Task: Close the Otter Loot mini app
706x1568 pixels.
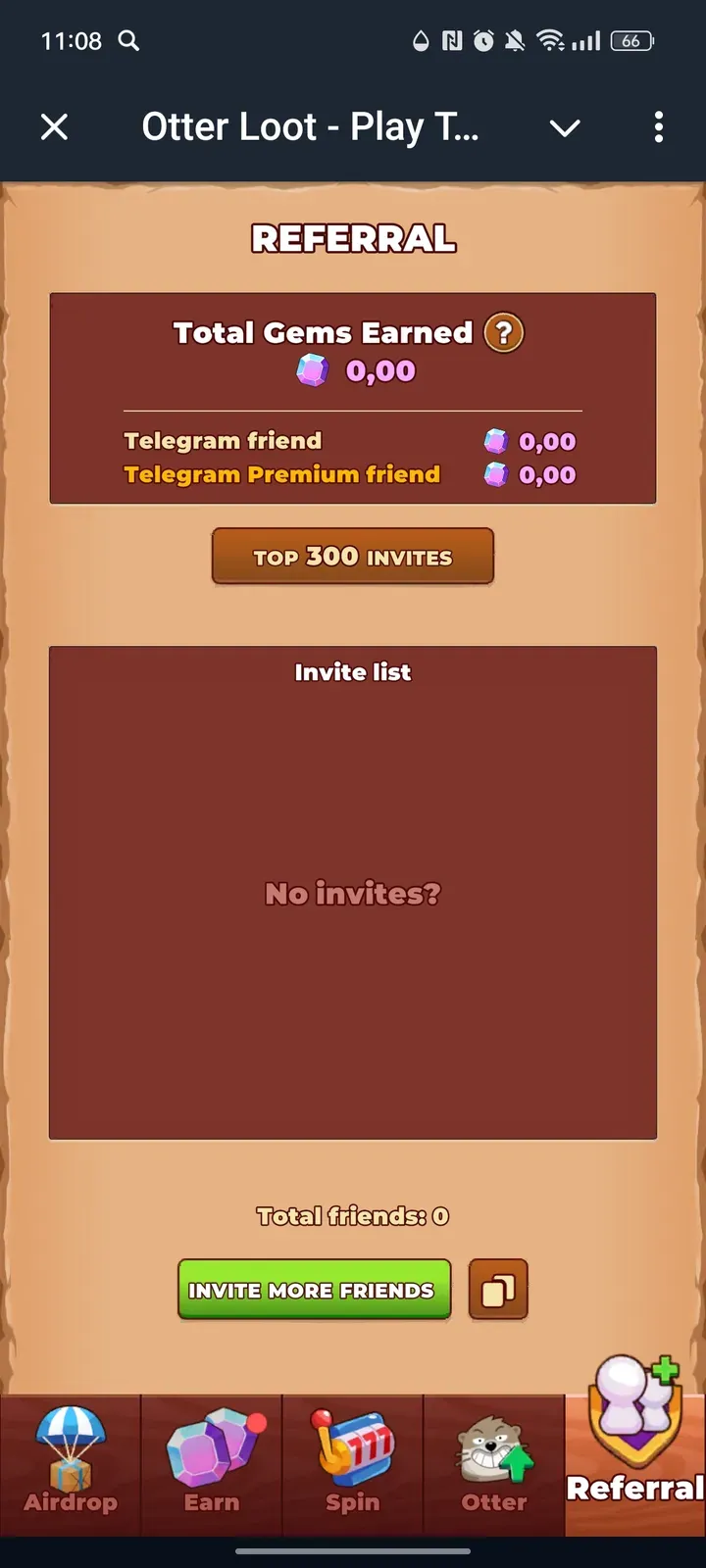Action: (x=55, y=127)
